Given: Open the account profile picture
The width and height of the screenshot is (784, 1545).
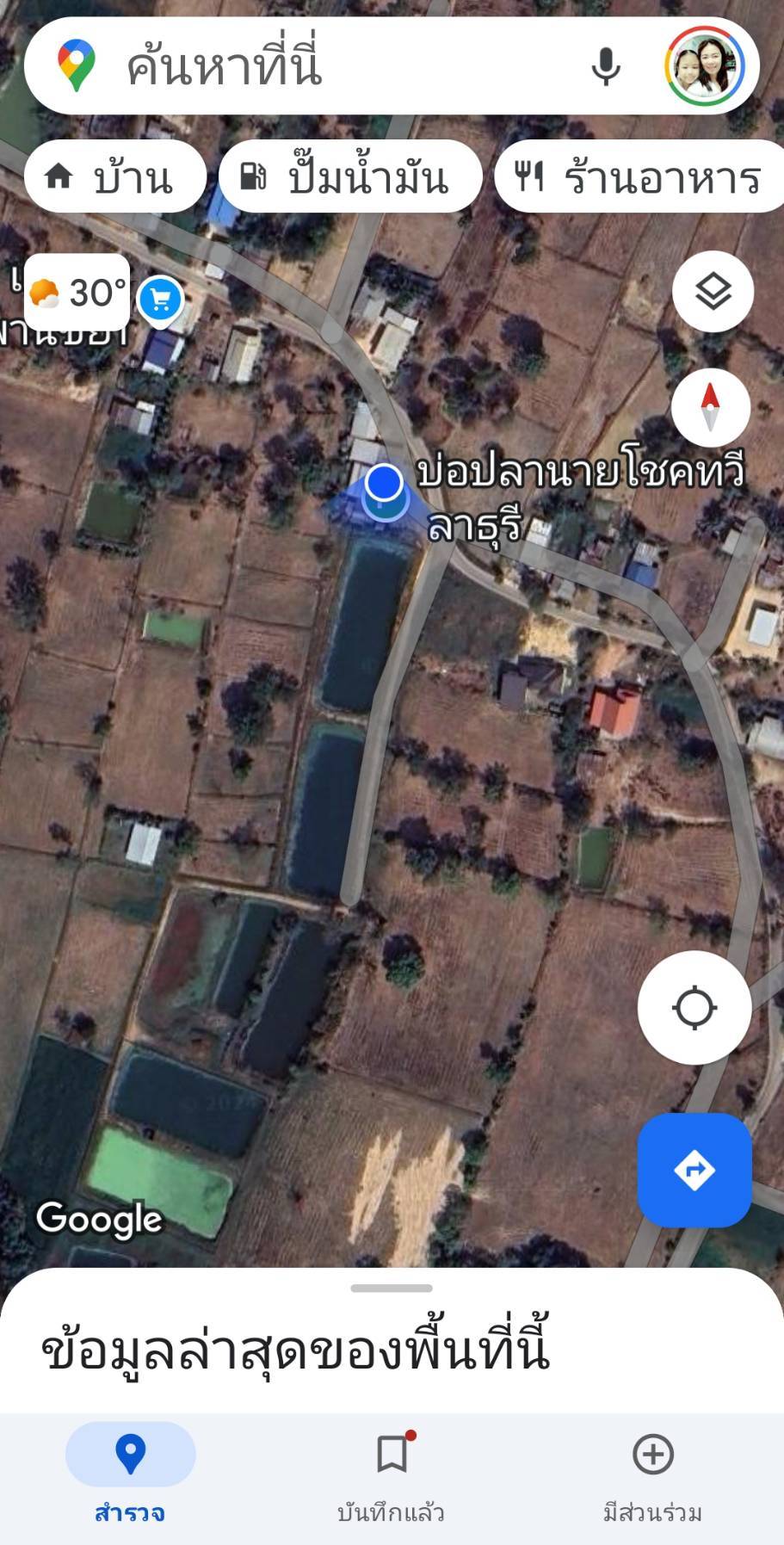Looking at the screenshot, I should tap(705, 66).
